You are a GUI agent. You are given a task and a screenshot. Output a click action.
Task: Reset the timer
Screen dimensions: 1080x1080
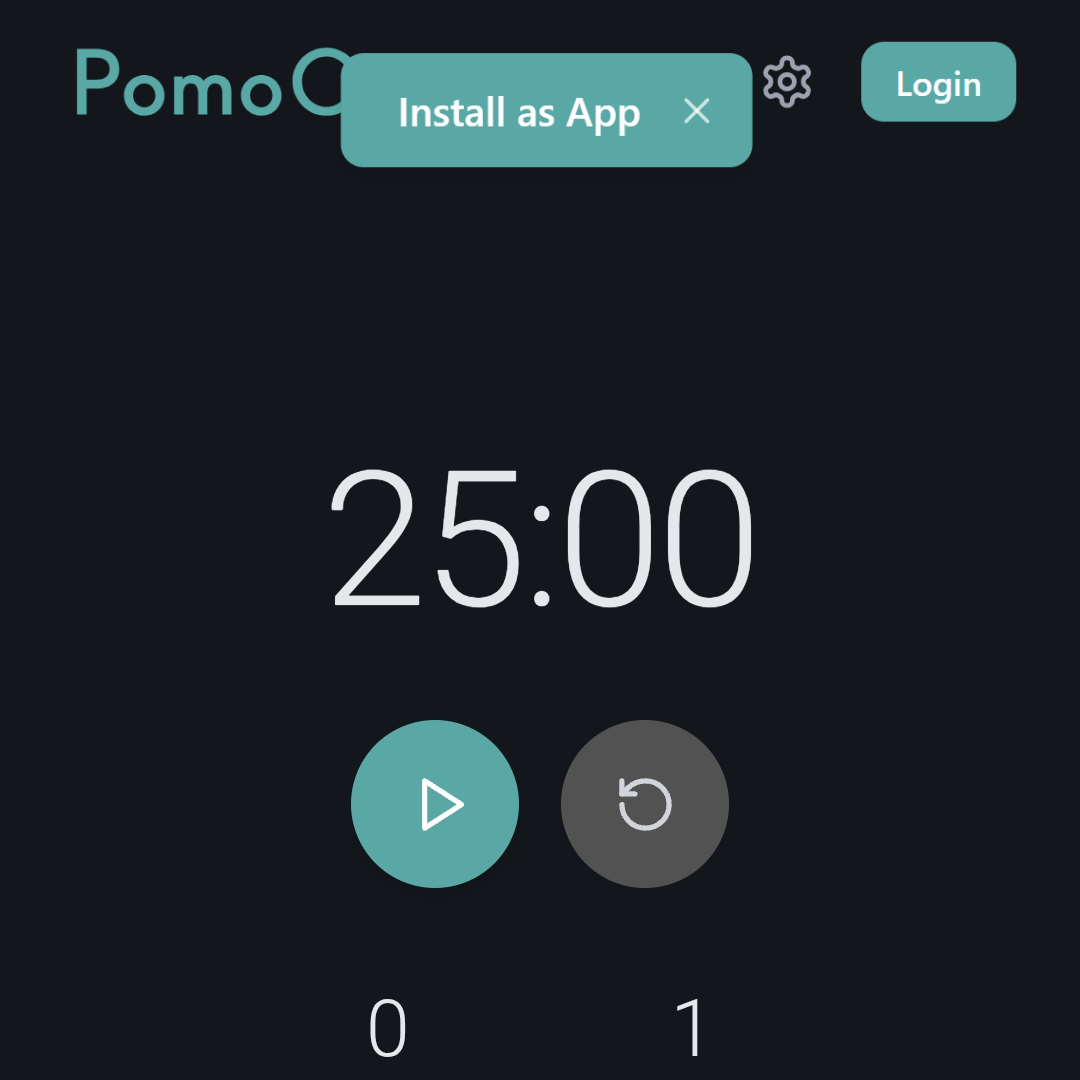pyautogui.click(x=645, y=804)
